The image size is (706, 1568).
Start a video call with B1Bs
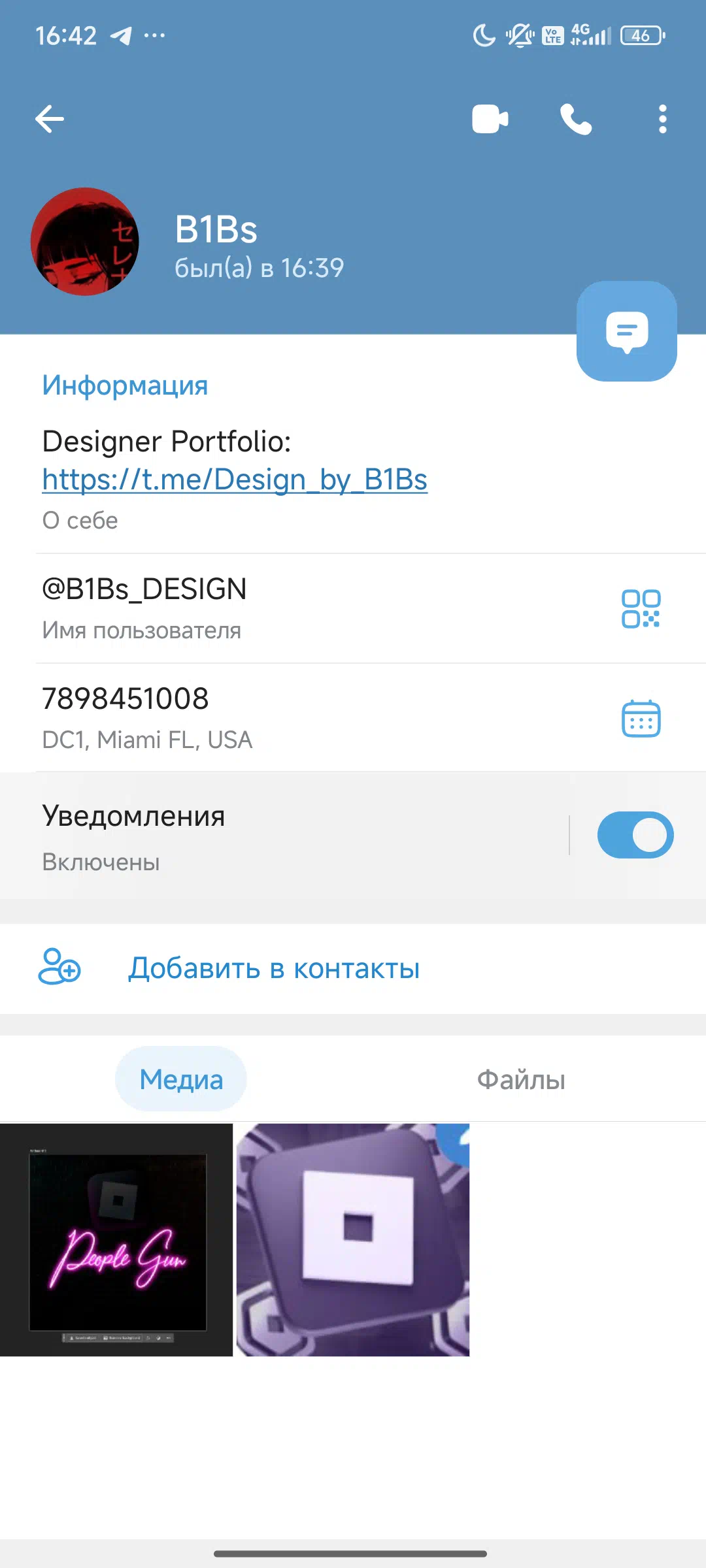[490, 119]
